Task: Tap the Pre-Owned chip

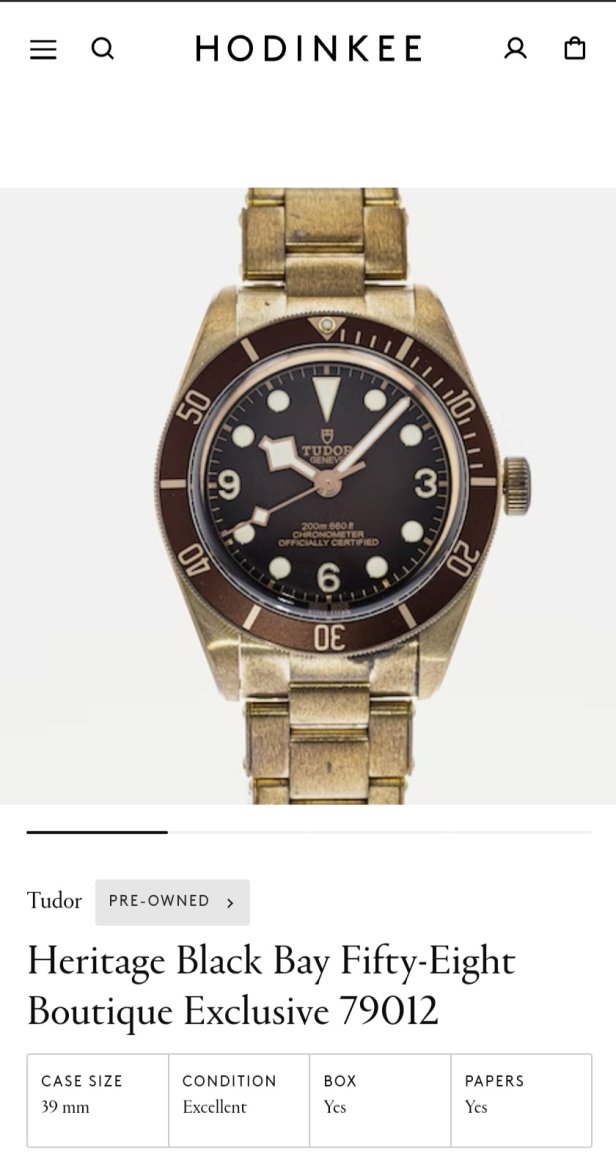Action: coord(172,902)
